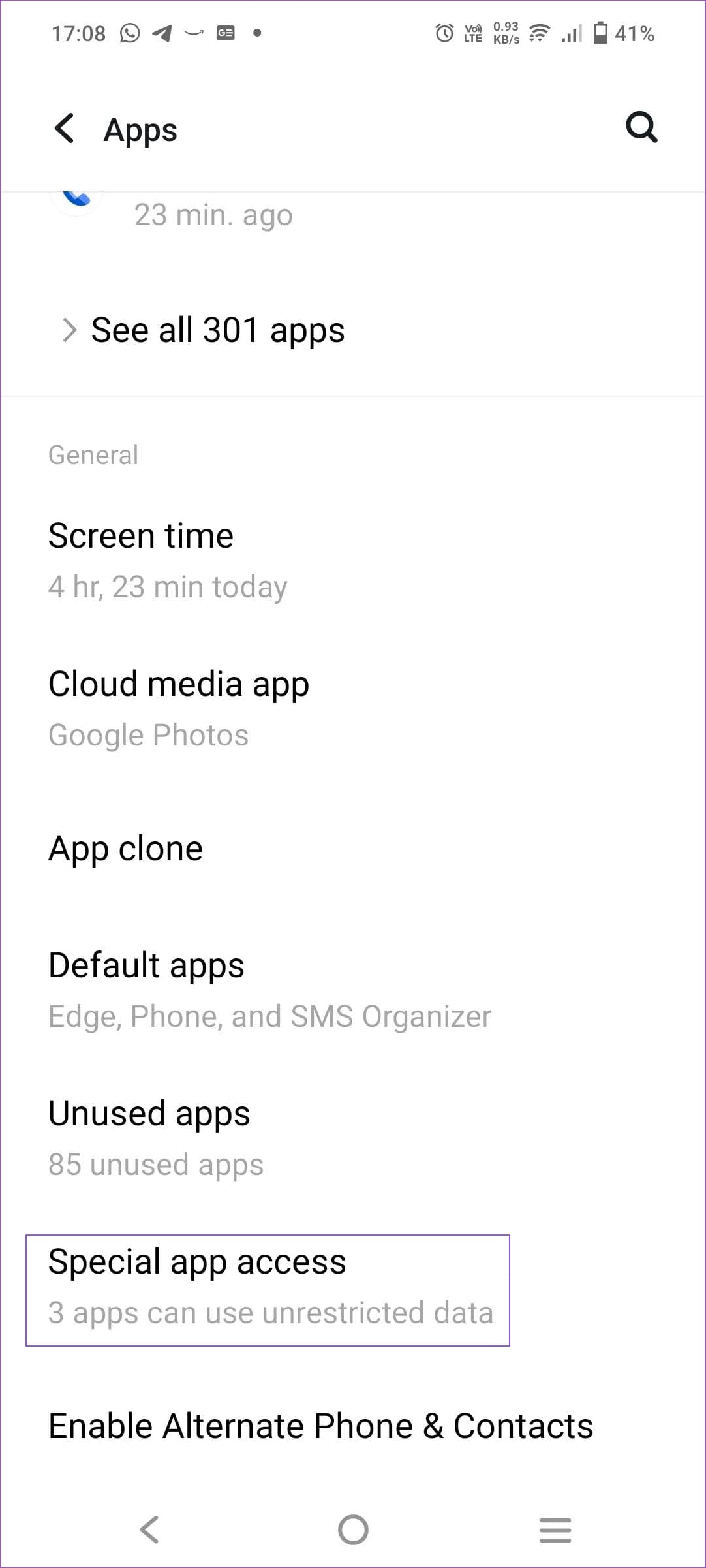Image resolution: width=706 pixels, height=1568 pixels.
Task: Tap the navigation bar back chevron
Action: click(149, 1529)
